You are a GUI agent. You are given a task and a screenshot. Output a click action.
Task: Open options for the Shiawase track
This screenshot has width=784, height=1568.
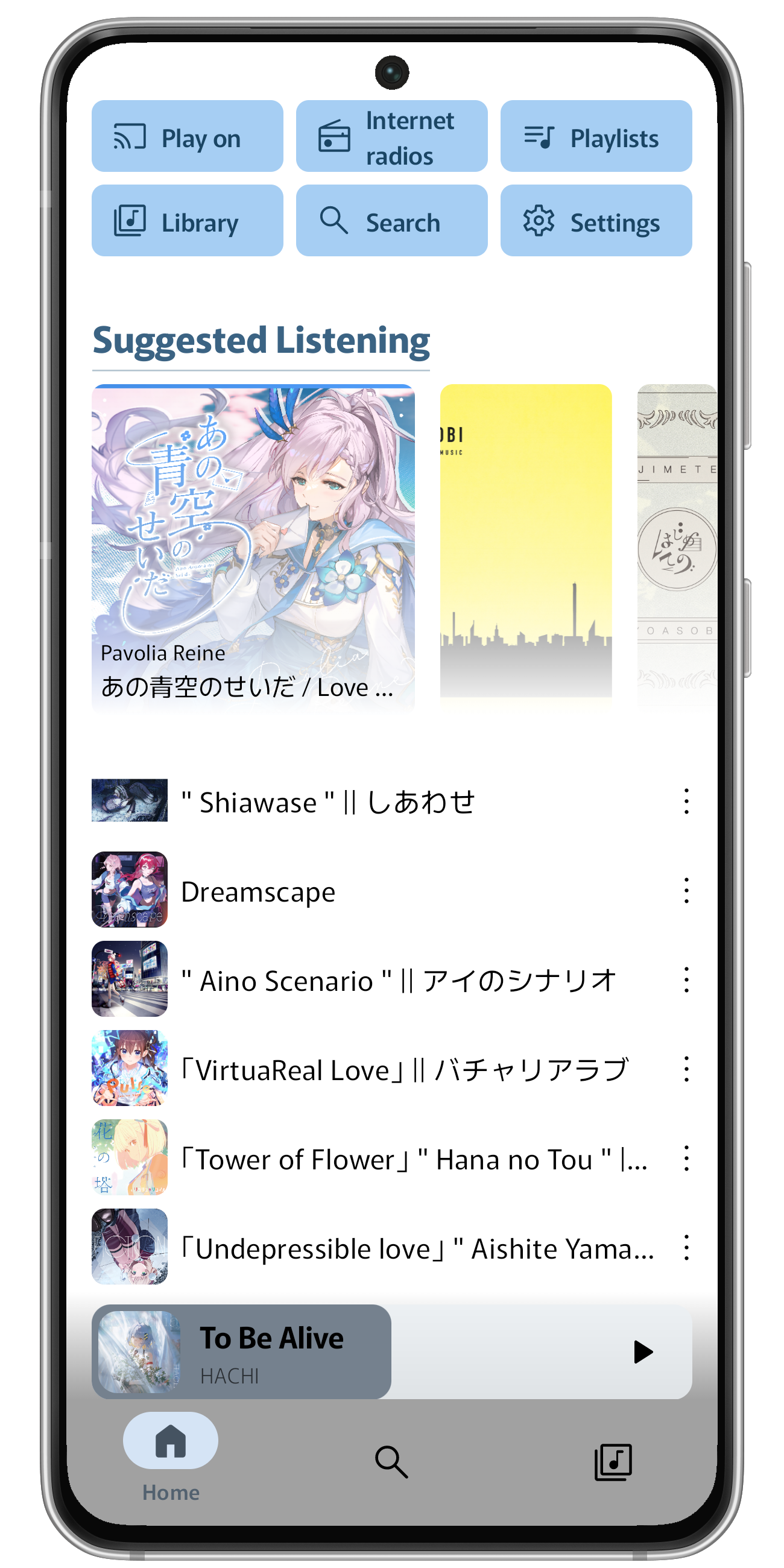pos(686,801)
